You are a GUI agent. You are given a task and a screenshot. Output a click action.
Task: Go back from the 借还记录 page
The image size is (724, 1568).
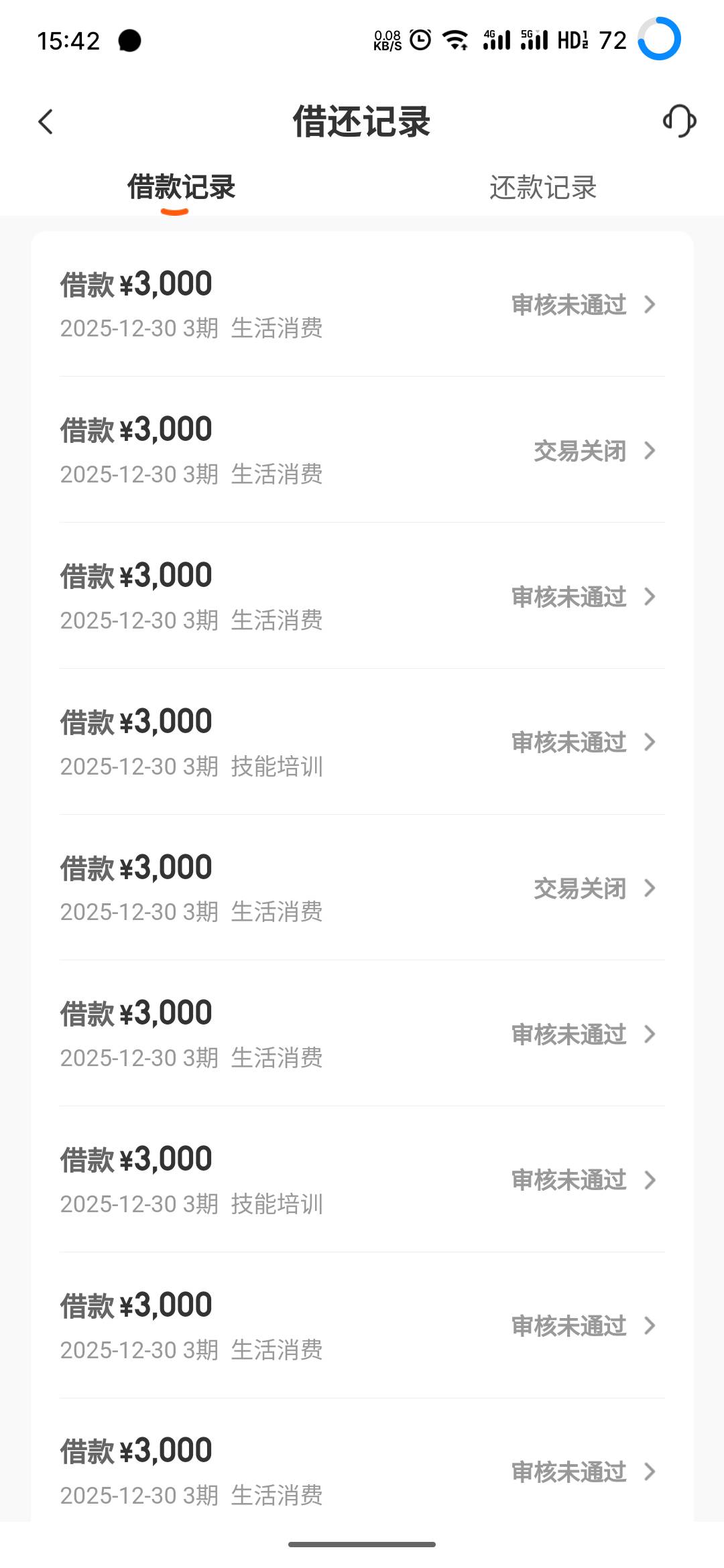tap(46, 122)
